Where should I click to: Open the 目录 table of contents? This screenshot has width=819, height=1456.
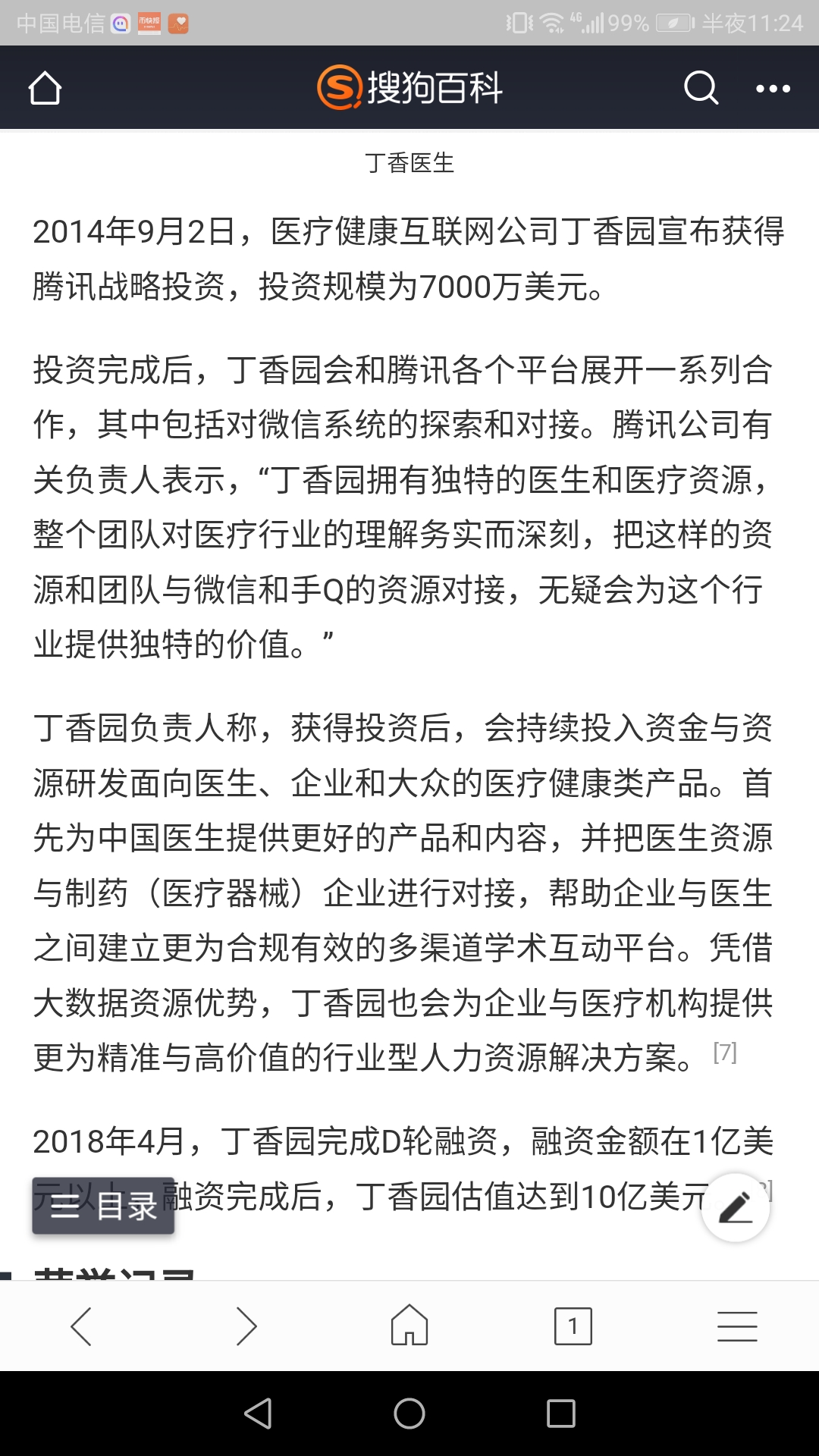click(103, 1206)
